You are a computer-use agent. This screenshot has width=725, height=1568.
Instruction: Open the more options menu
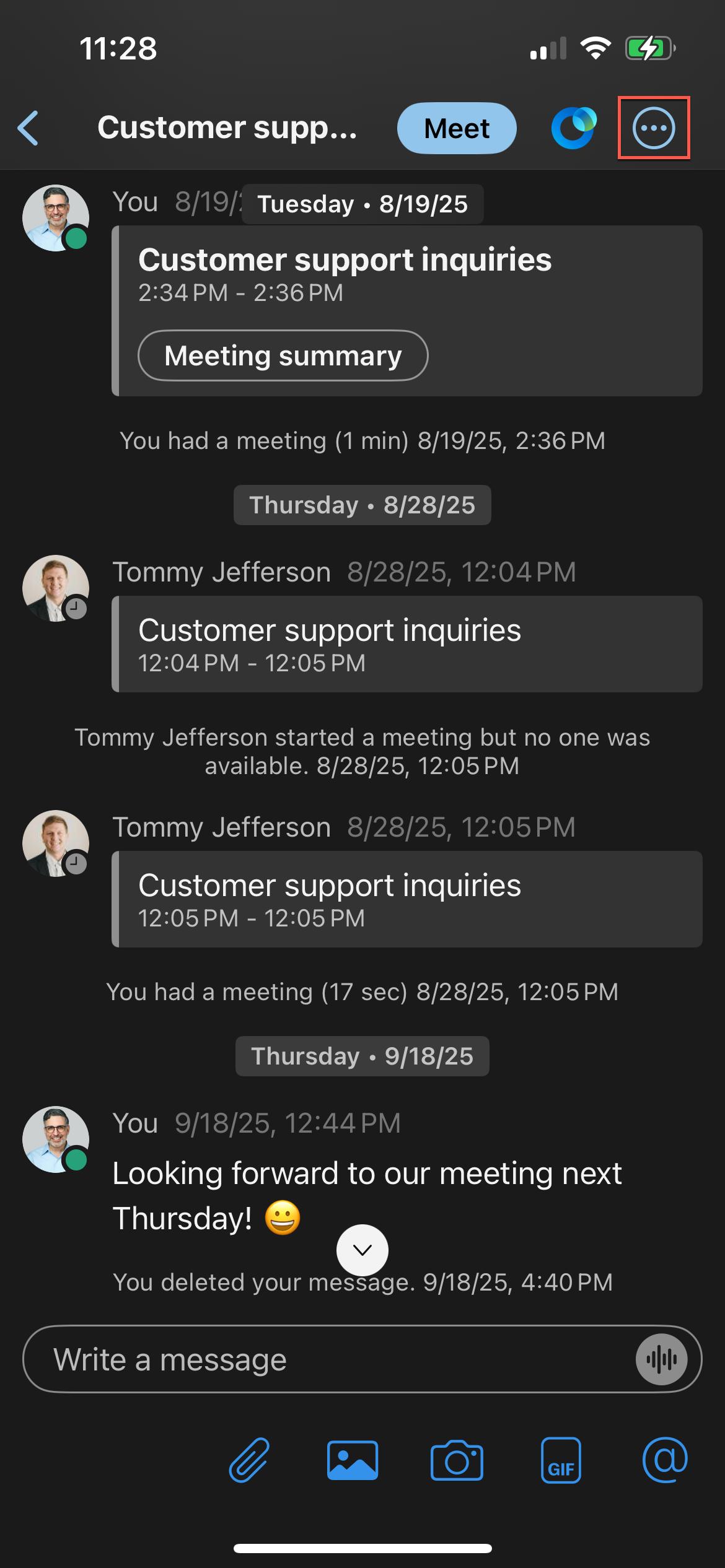coord(654,128)
